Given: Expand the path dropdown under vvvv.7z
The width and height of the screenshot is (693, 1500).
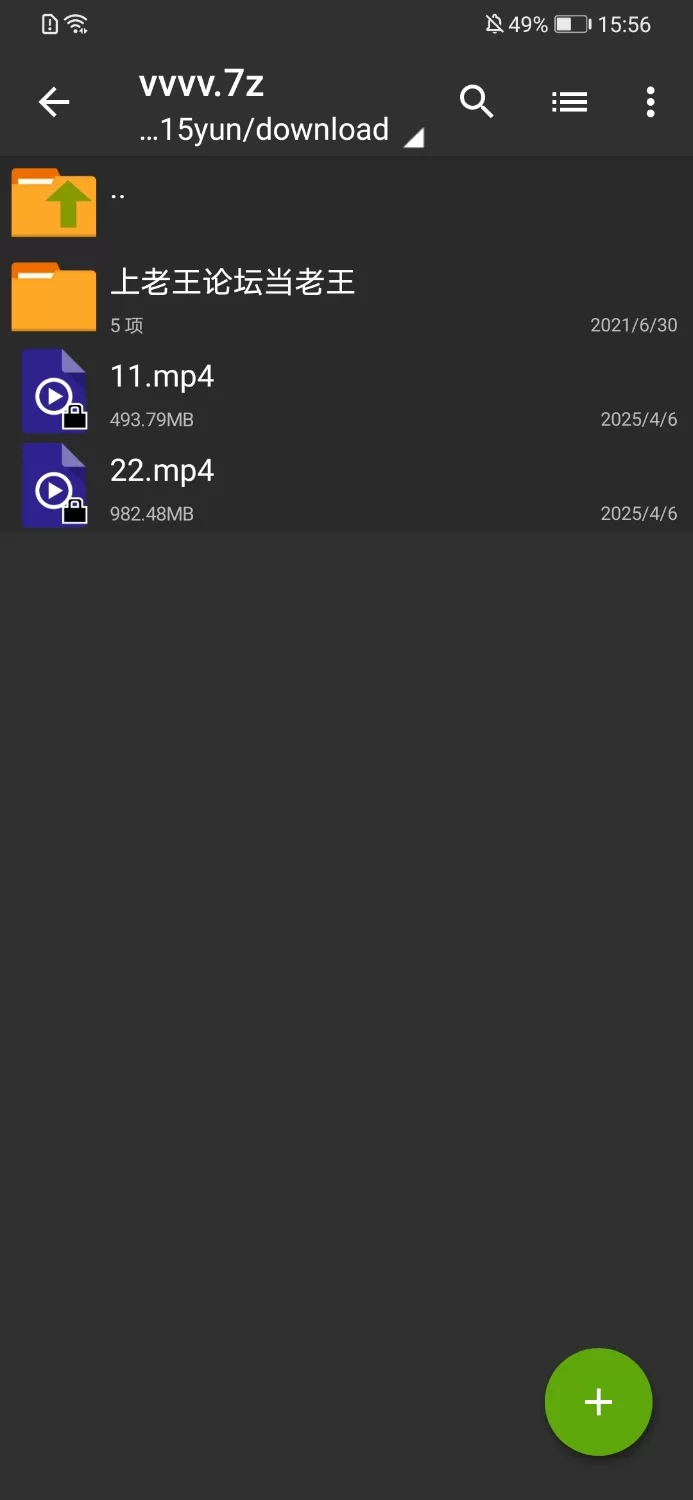Looking at the screenshot, I should click(x=413, y=138).
